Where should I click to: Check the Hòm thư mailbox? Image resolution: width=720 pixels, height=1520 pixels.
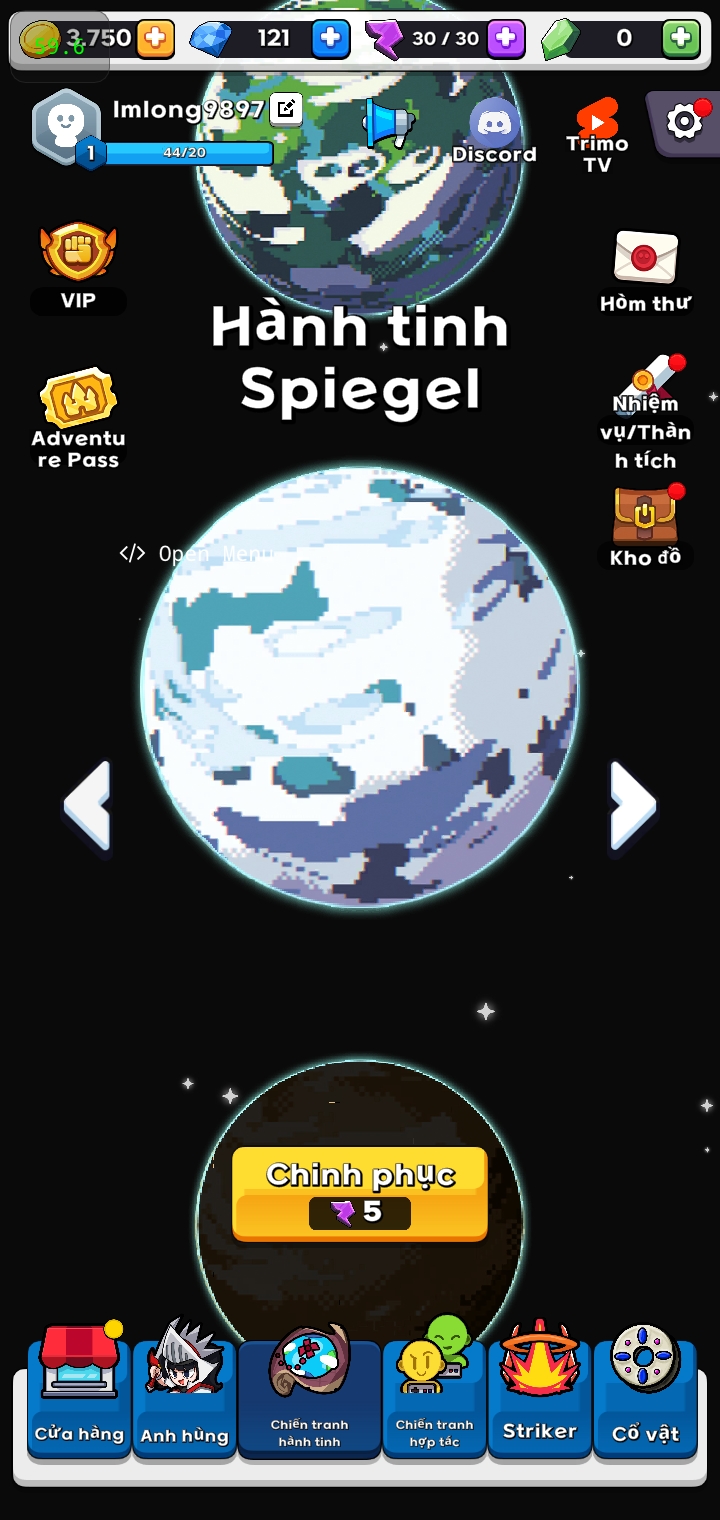(x=645, y=271)
